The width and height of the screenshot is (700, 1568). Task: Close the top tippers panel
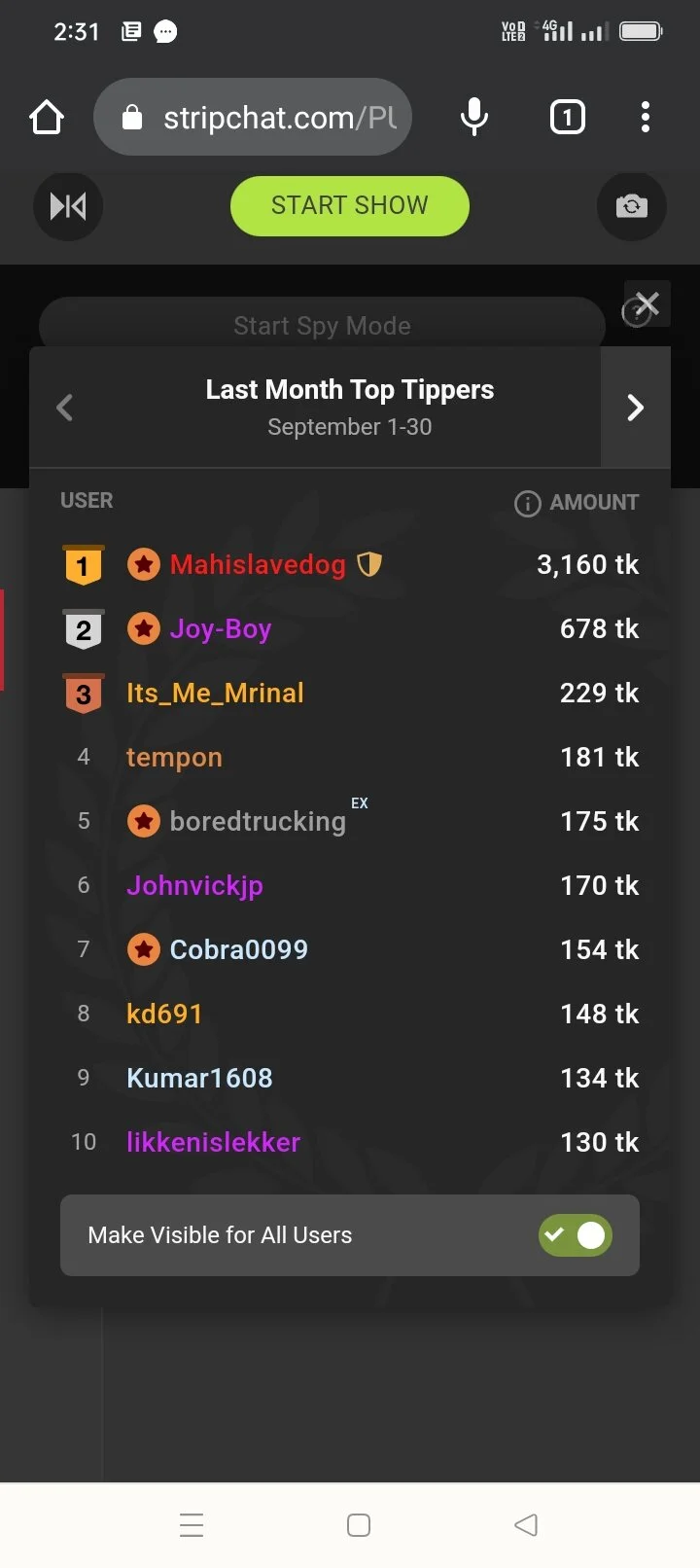pyautogui.click(x=647, y=304)
